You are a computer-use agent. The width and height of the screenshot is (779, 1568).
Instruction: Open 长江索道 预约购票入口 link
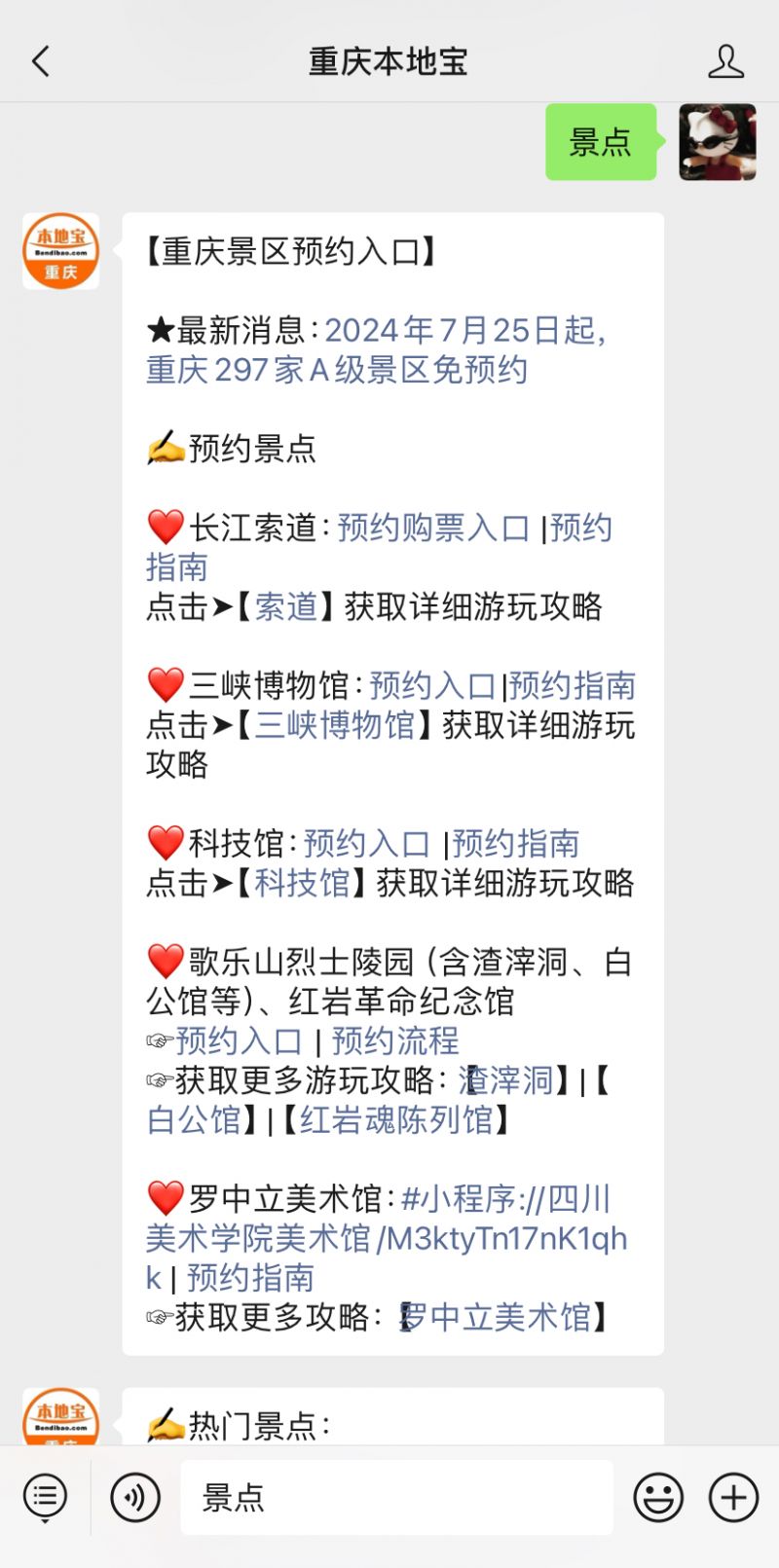coord(432,528)
